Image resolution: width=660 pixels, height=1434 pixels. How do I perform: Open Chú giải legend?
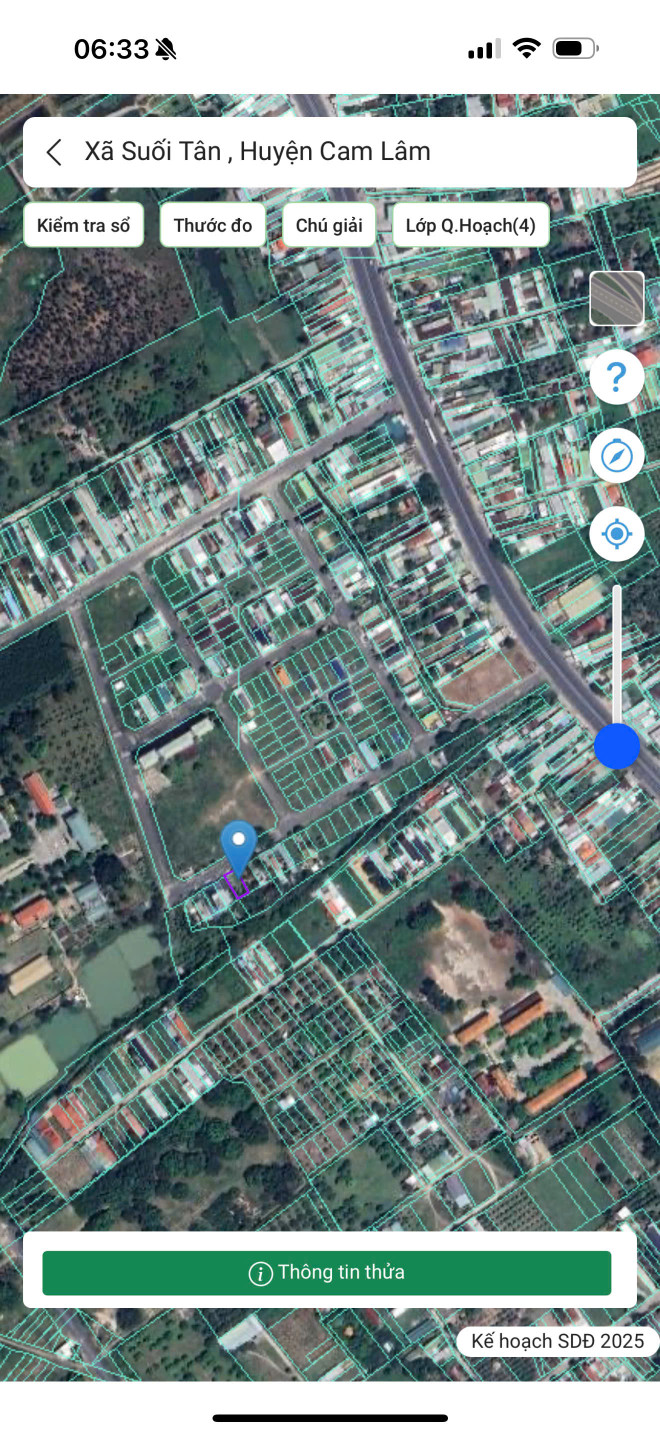pyautogui.click(x=329, y=226)
